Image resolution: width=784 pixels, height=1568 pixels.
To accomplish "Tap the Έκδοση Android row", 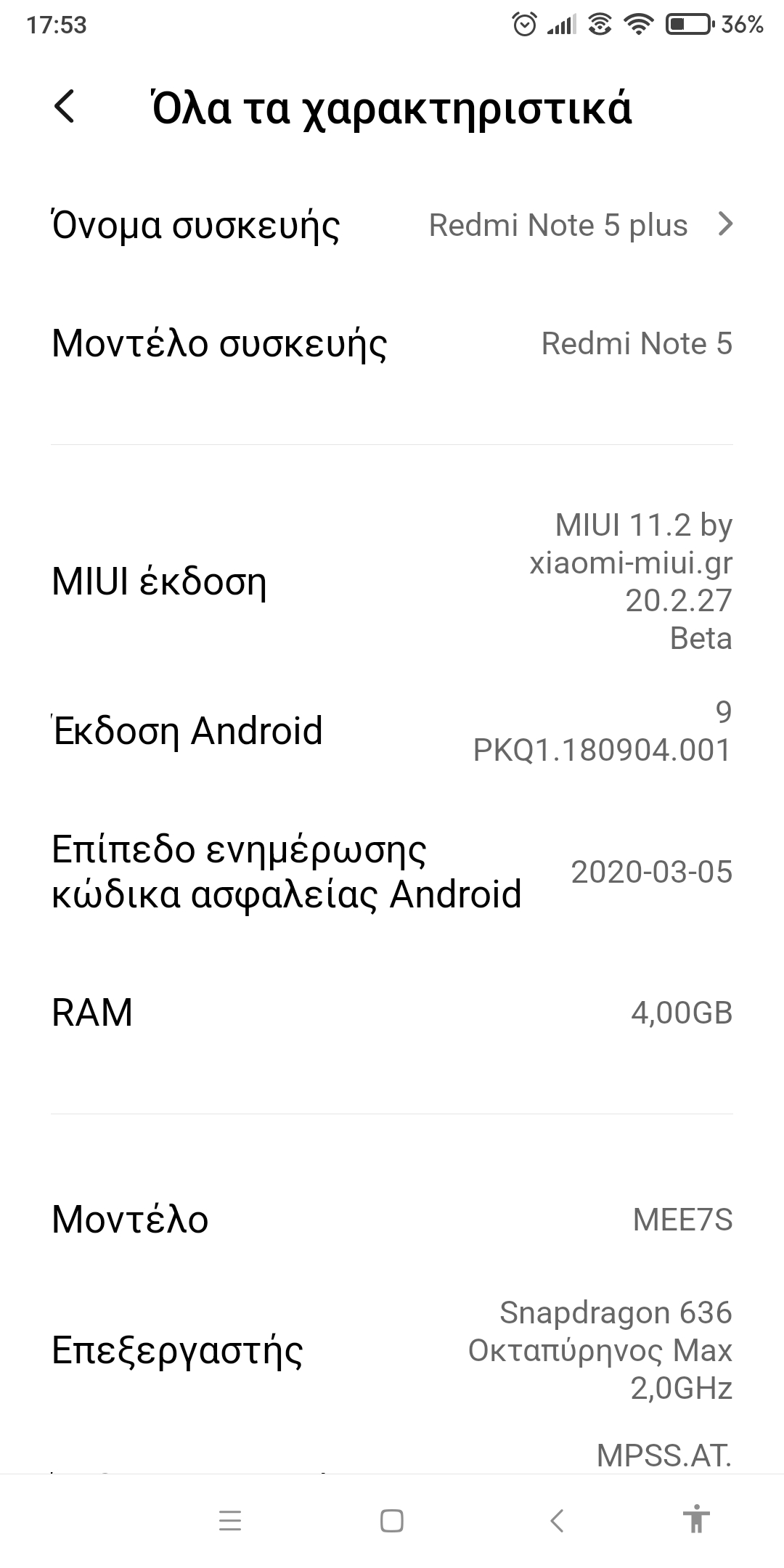I will [x=392, y=730].
